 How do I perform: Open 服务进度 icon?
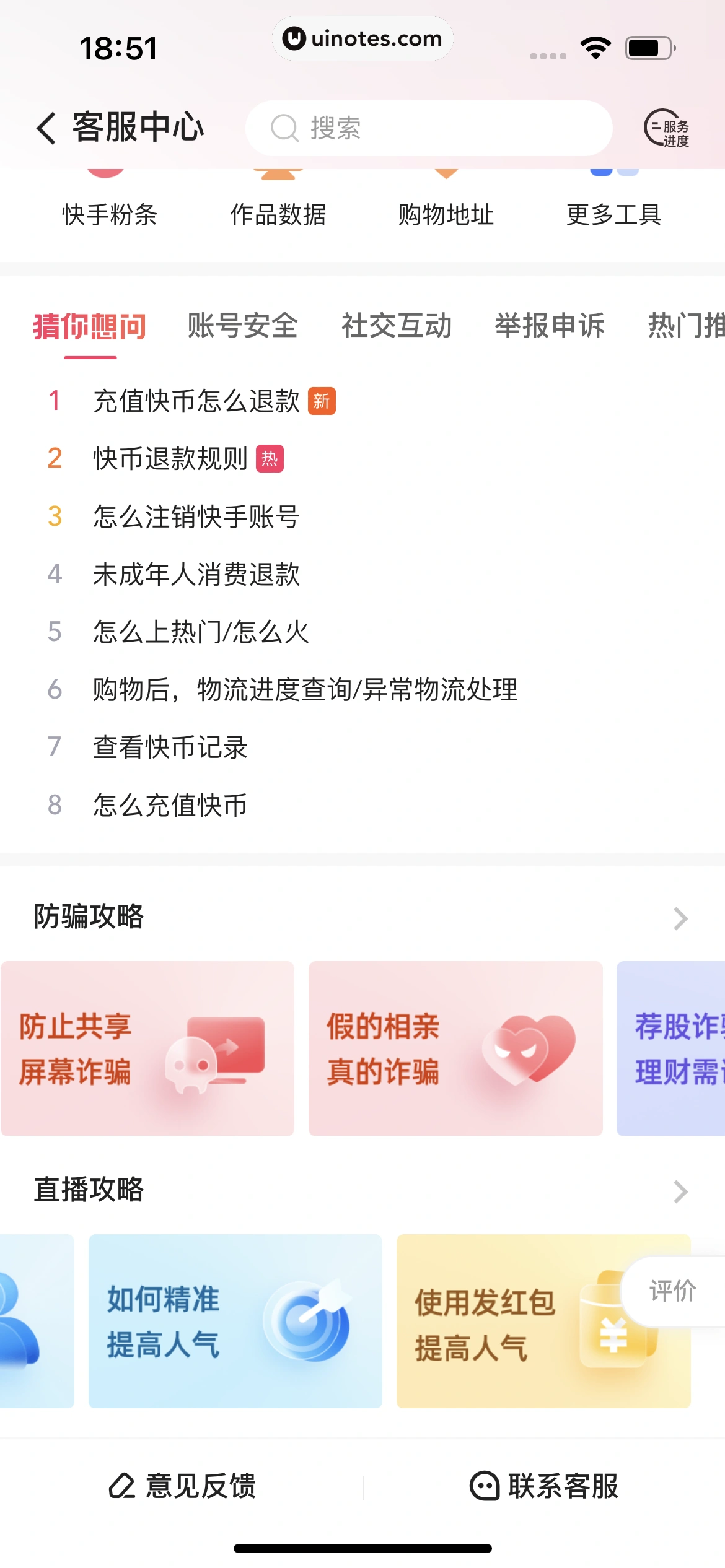tap(667, 128)
